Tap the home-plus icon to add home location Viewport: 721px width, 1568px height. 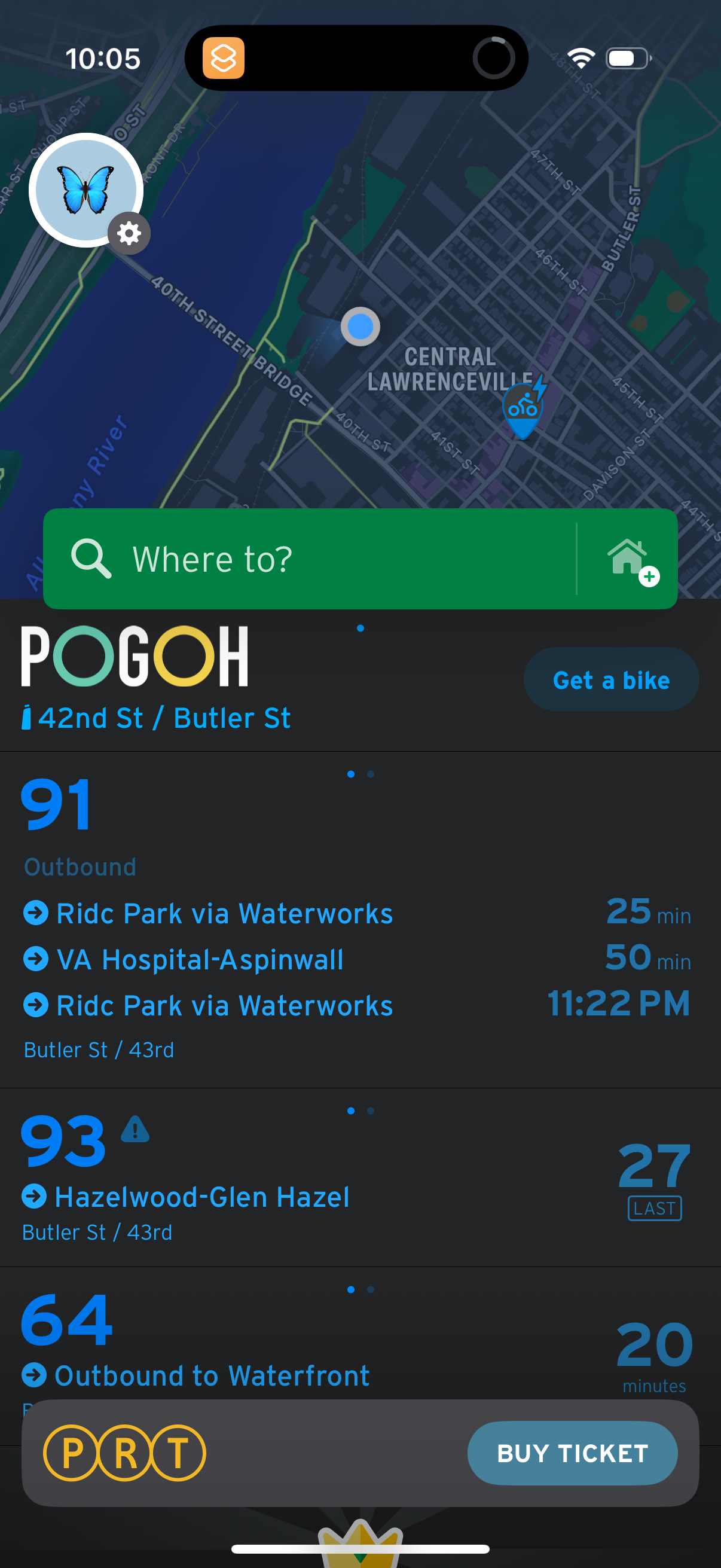click(630, 560)
